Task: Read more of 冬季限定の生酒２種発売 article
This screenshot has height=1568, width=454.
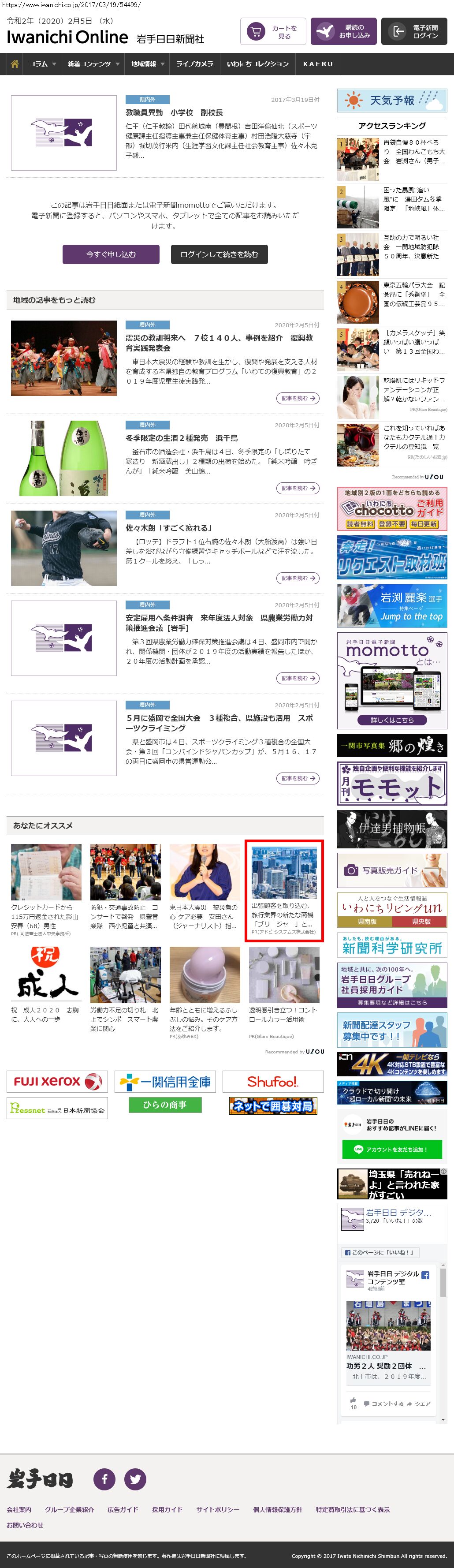Action: point(298,488)
